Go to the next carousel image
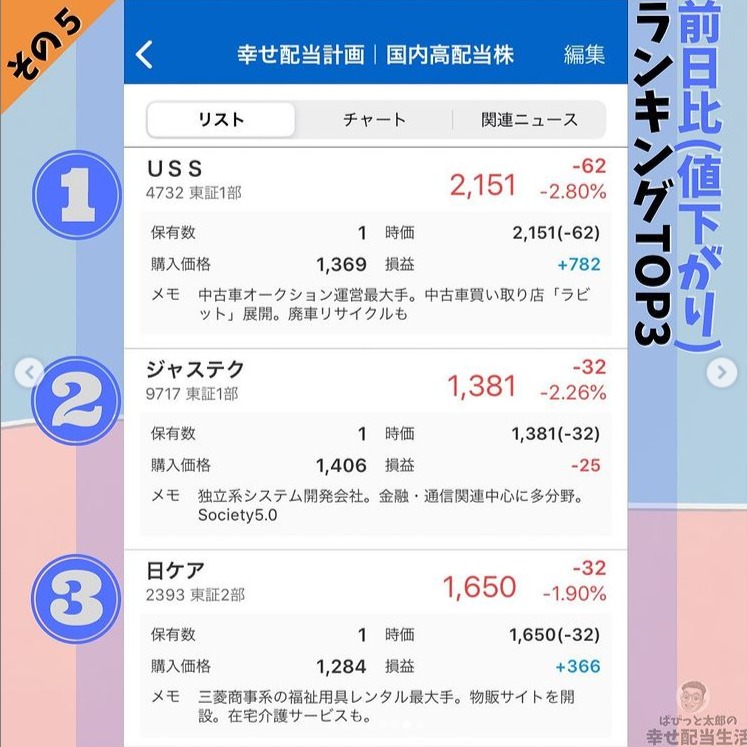This screenshot has height=747, width=747. click(720, 373)
